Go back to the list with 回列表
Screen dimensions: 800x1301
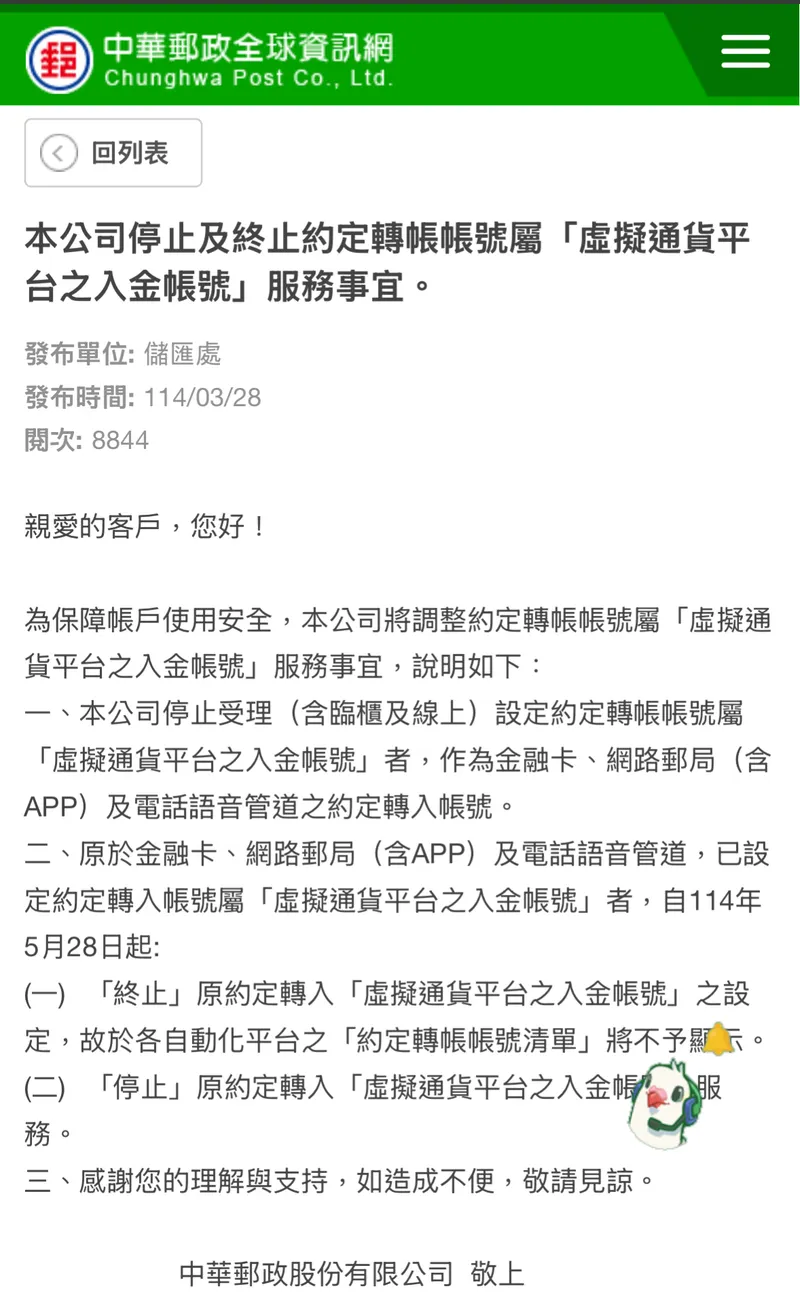click(x=113, y=153)
